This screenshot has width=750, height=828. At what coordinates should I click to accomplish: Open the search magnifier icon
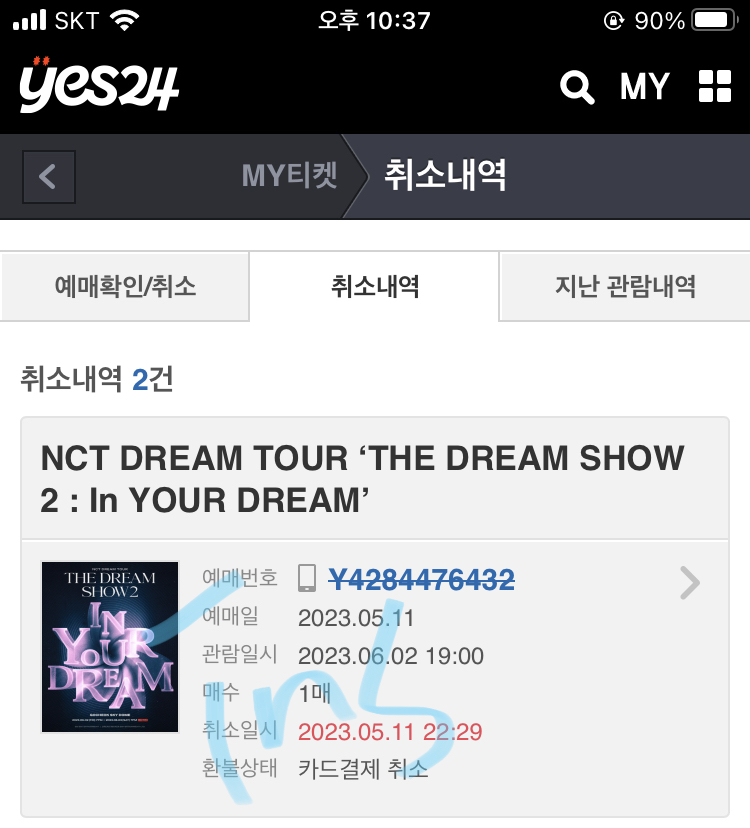click(577, 87)
